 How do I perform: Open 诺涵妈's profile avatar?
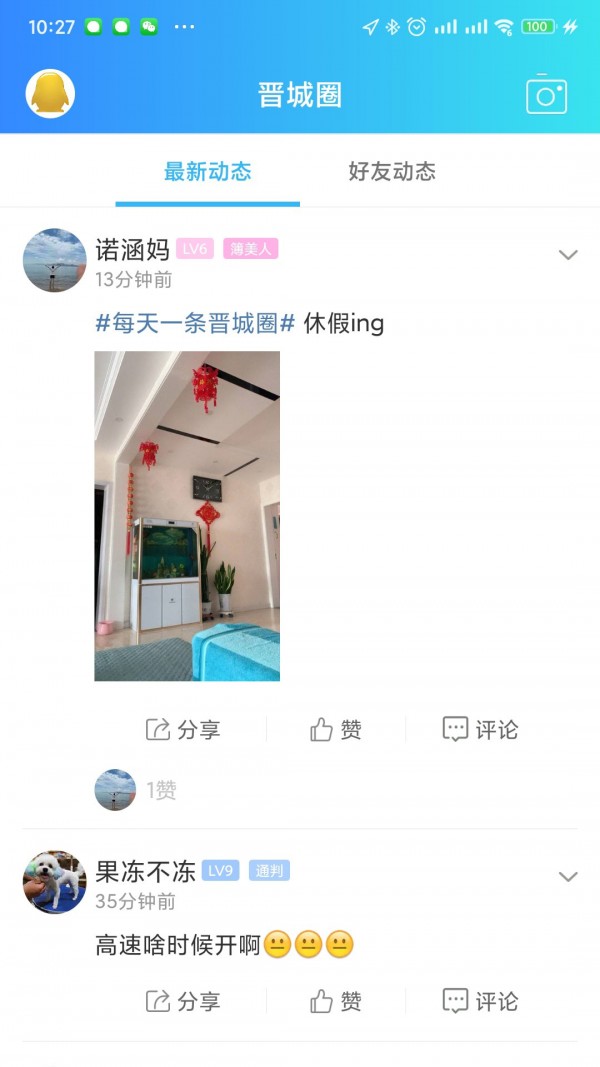[x=54, y=260]
